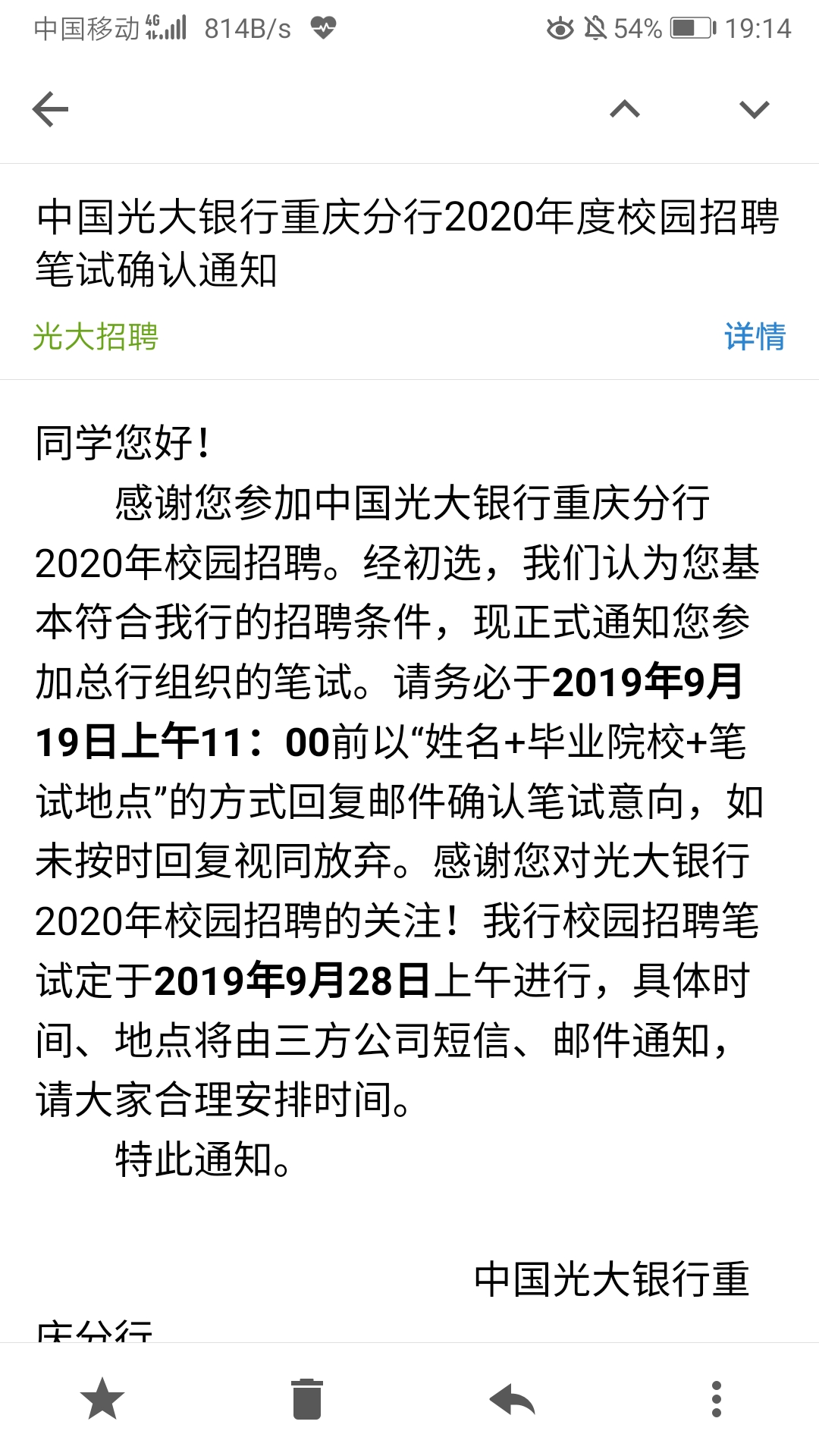Jump to the next email
Image resolution: width=819 pixels, height=1456 pixels.
click(755, 109)
